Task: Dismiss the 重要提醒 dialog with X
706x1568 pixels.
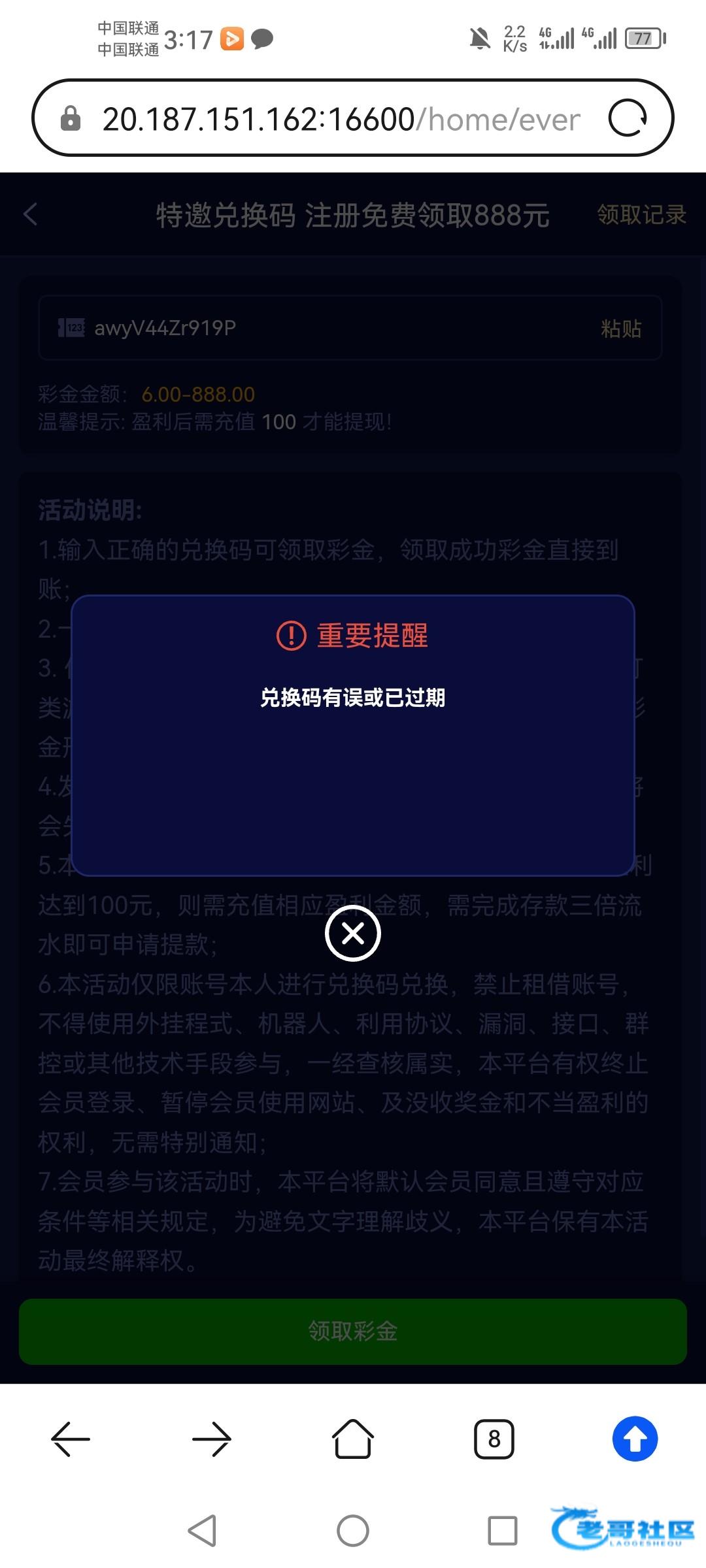Action: [353, 933]
